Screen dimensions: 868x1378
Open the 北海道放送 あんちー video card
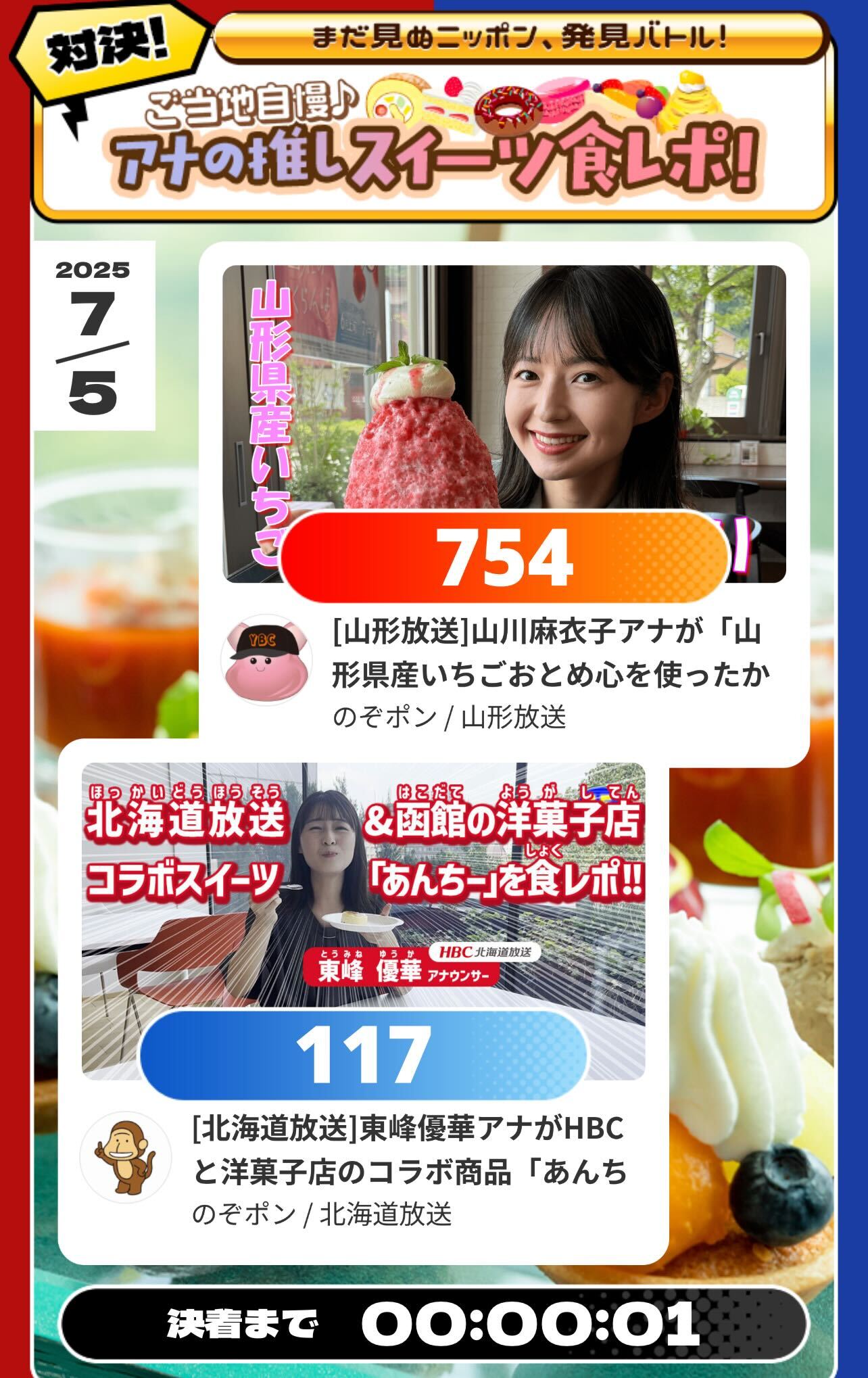[363, 886]
